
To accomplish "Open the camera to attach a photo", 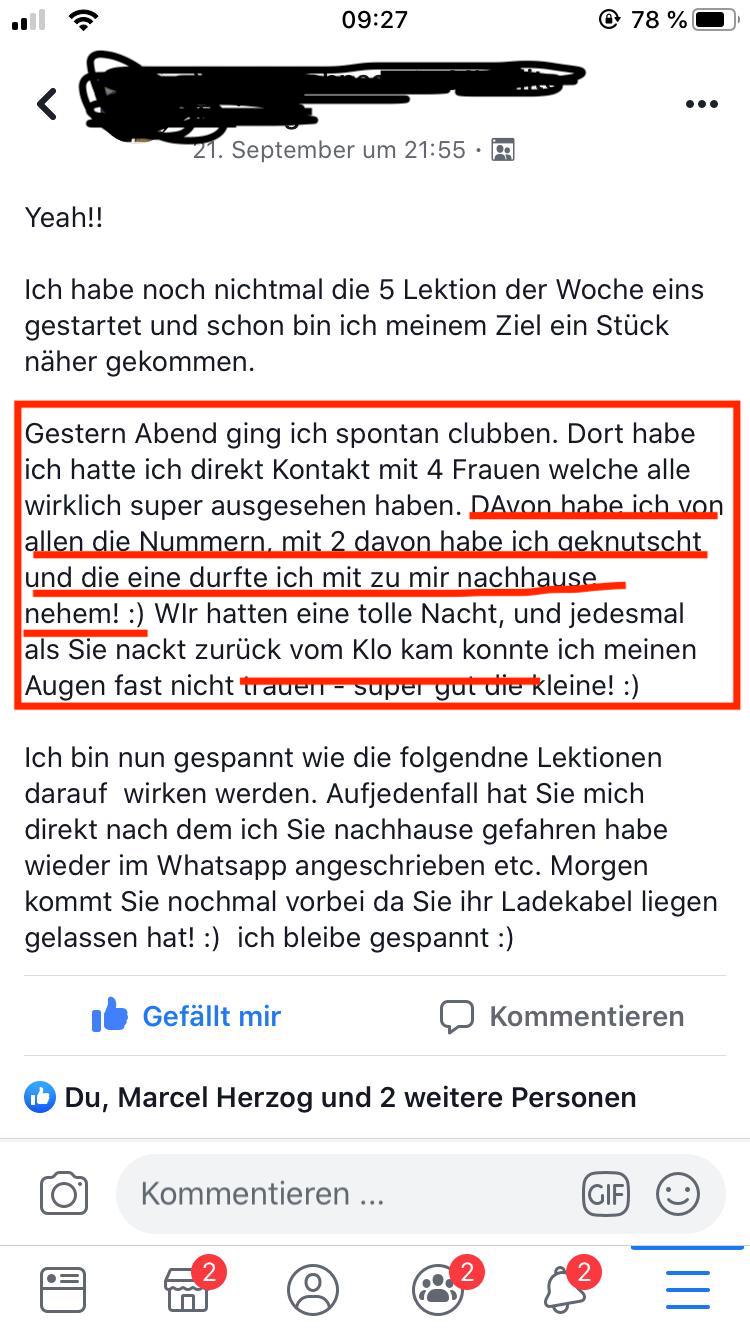I will [64, 1194].
